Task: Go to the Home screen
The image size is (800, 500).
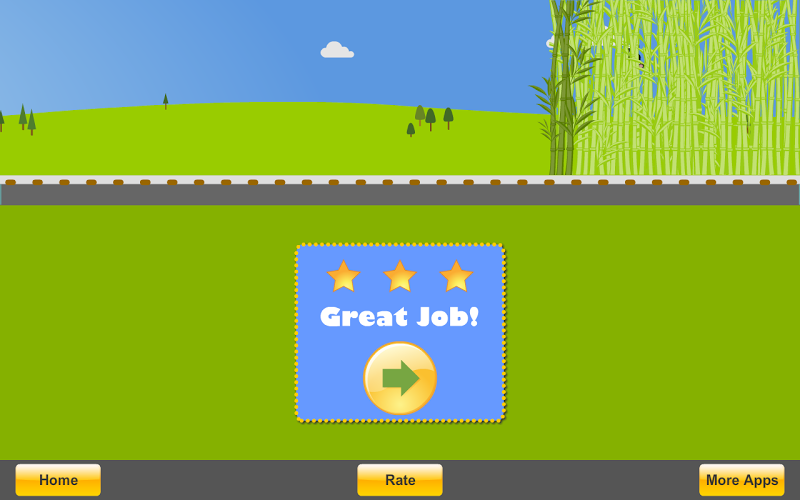Action: click(58, 480)
